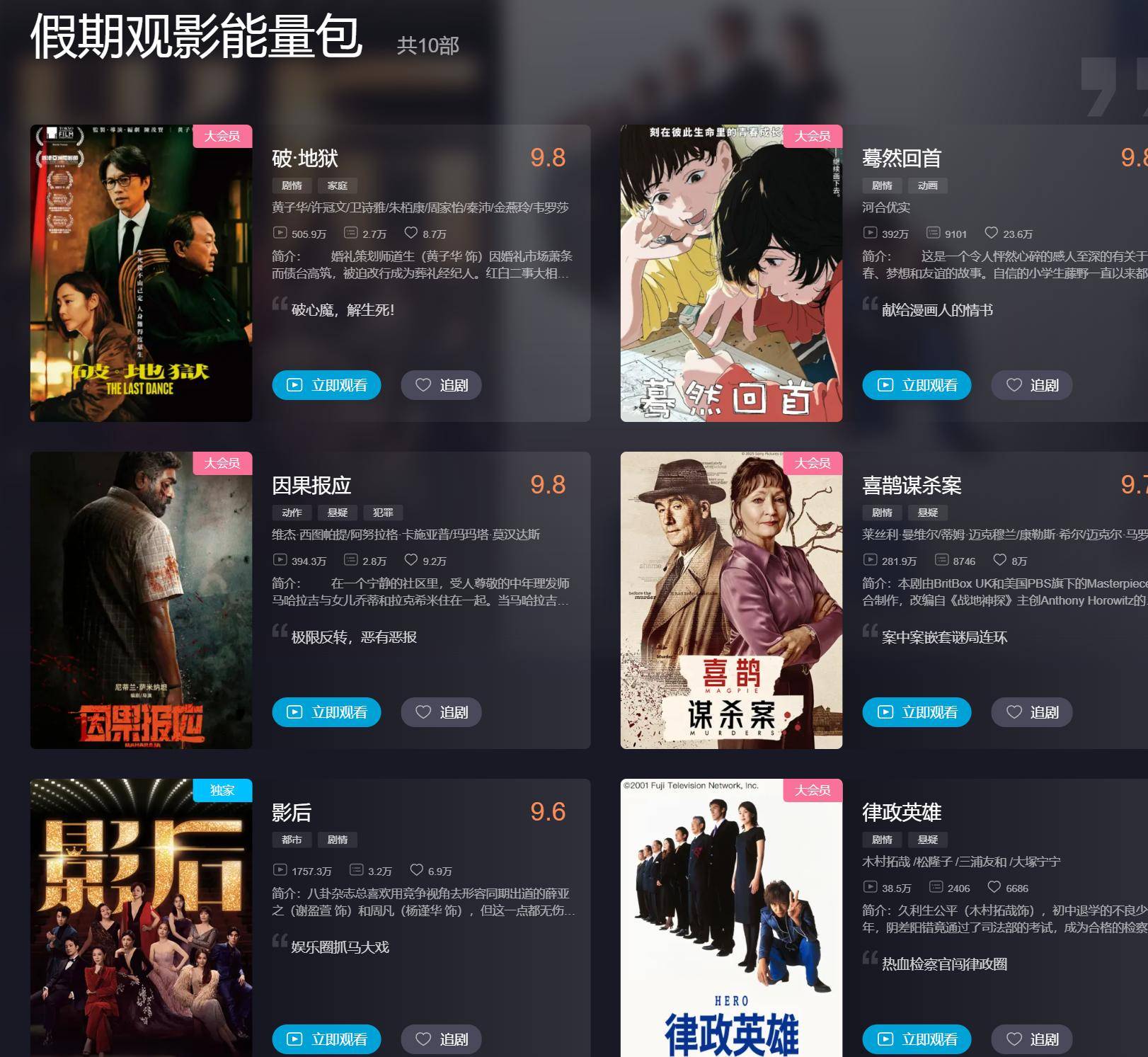This screenshot has height=1057, width=1148.
Task: Open the 影后 poster
Action: coord(141,918)
